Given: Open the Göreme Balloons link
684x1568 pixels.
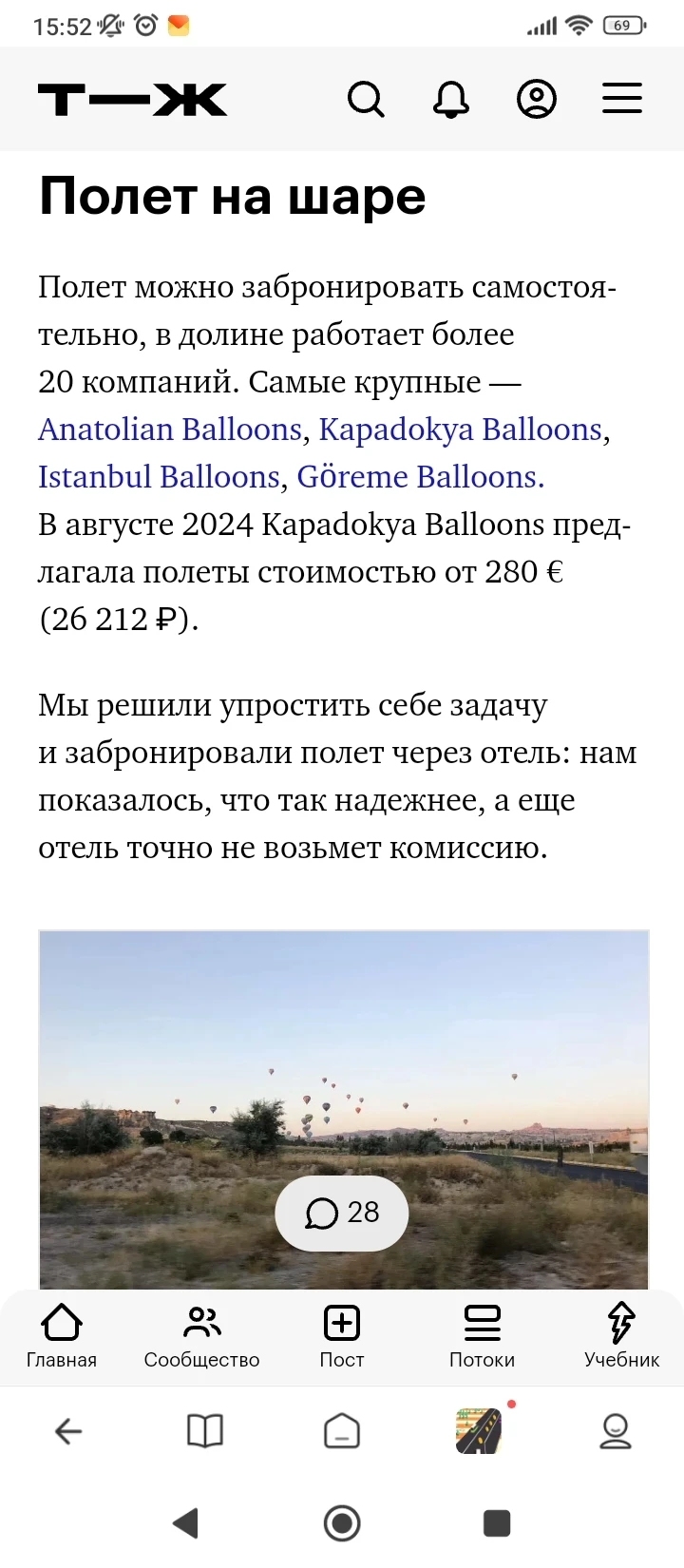Looking at the screenshot, I should point(420,477).
